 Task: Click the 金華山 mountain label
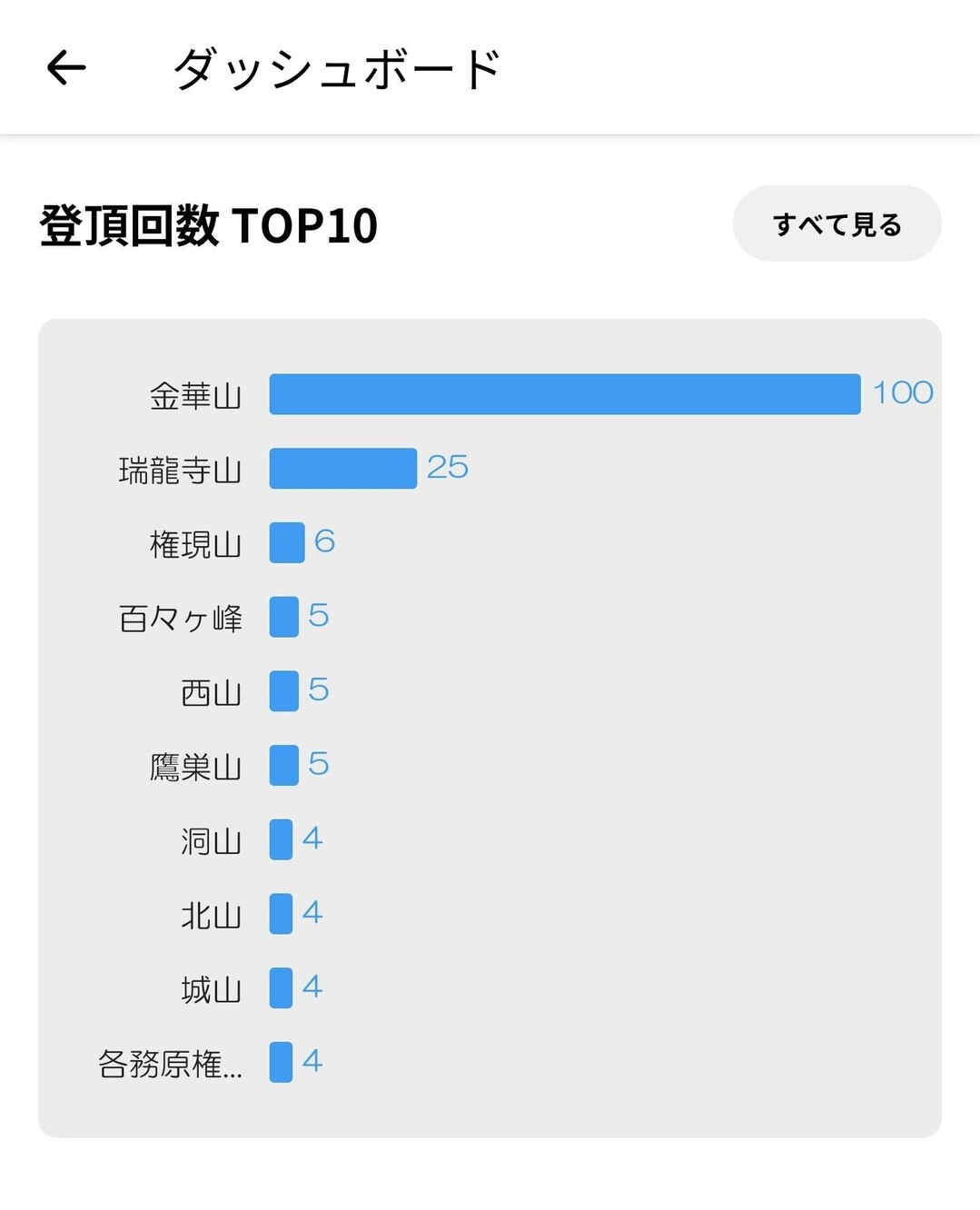(194, 394)
